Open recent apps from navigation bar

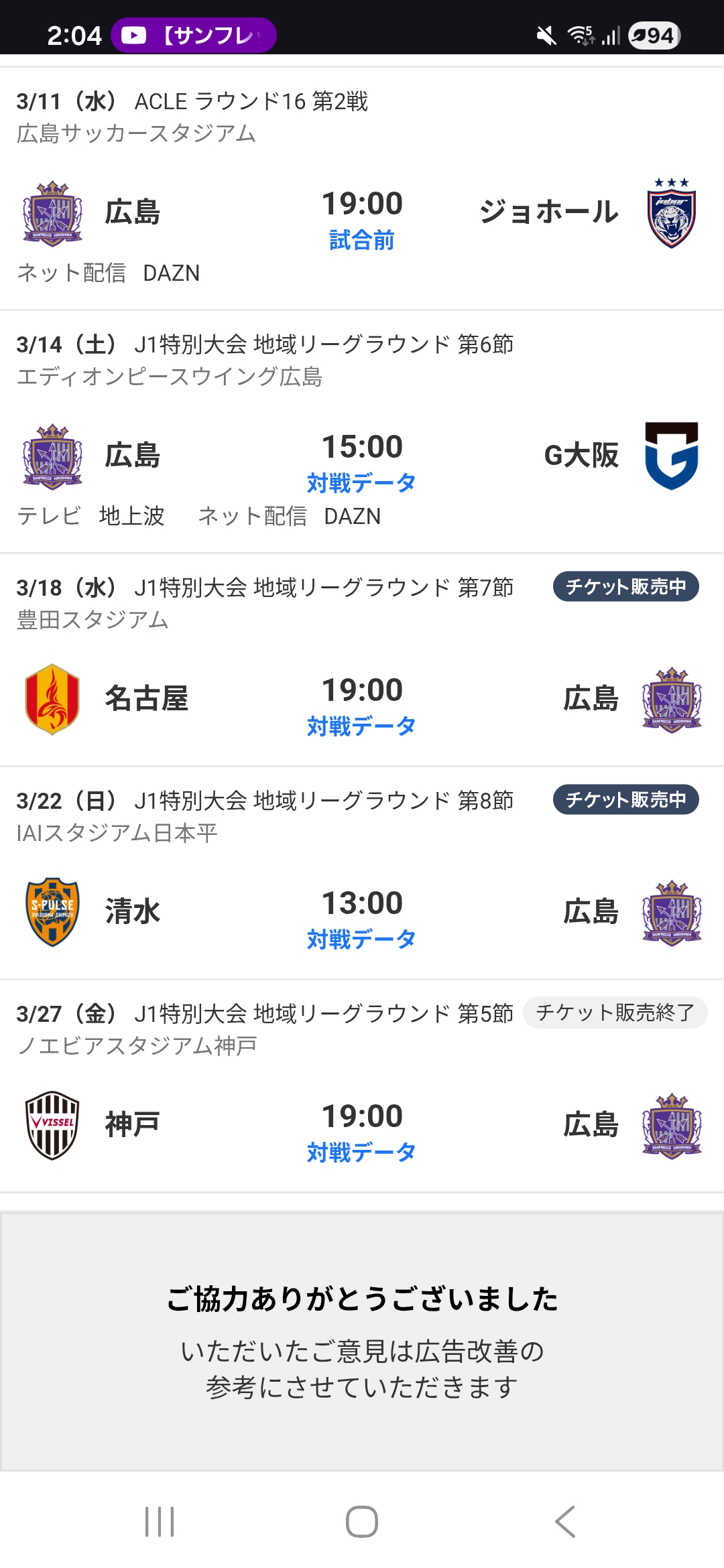click(160, 1521)
